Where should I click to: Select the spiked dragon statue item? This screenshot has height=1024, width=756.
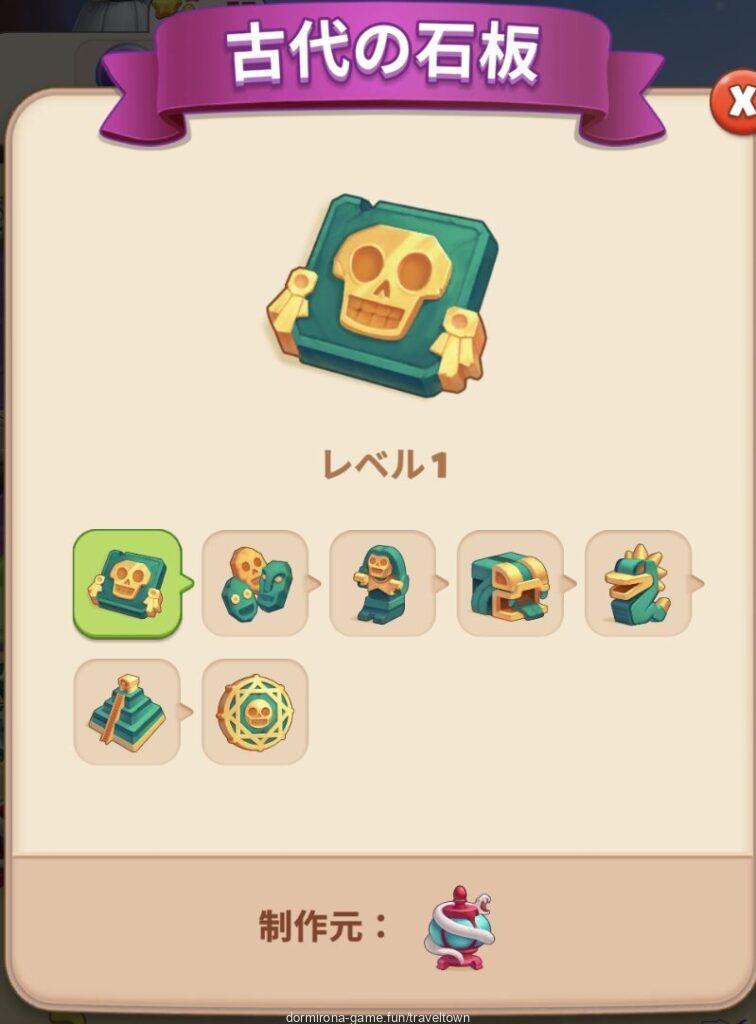pos(637,583)
